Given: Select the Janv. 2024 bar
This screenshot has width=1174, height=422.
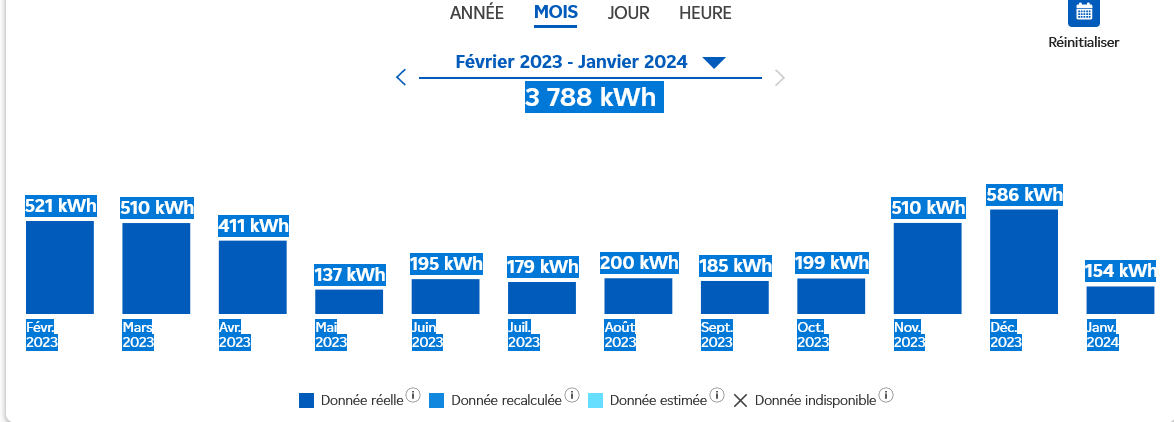Looking at the screenshot, I should (x=1120, y=300).
